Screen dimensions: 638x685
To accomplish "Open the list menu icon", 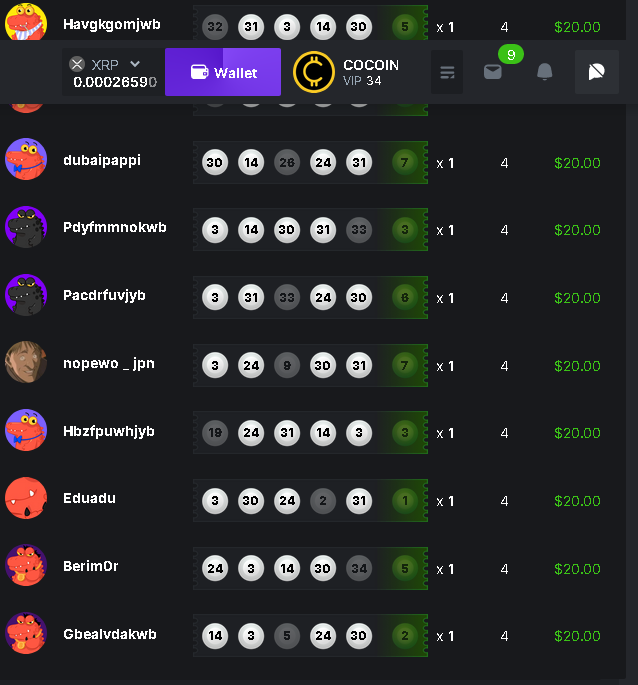I will [x=447, y=72].
